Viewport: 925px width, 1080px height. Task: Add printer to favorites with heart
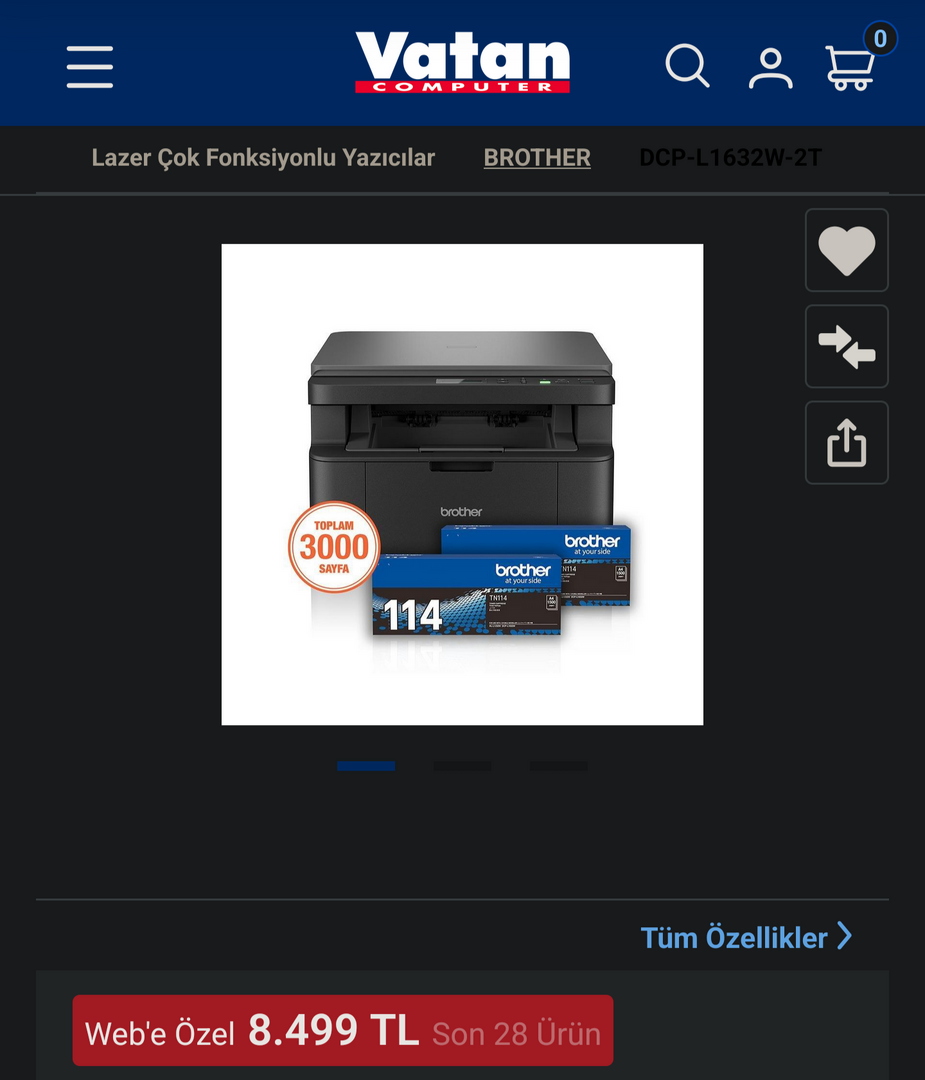(x=846, y=250)
